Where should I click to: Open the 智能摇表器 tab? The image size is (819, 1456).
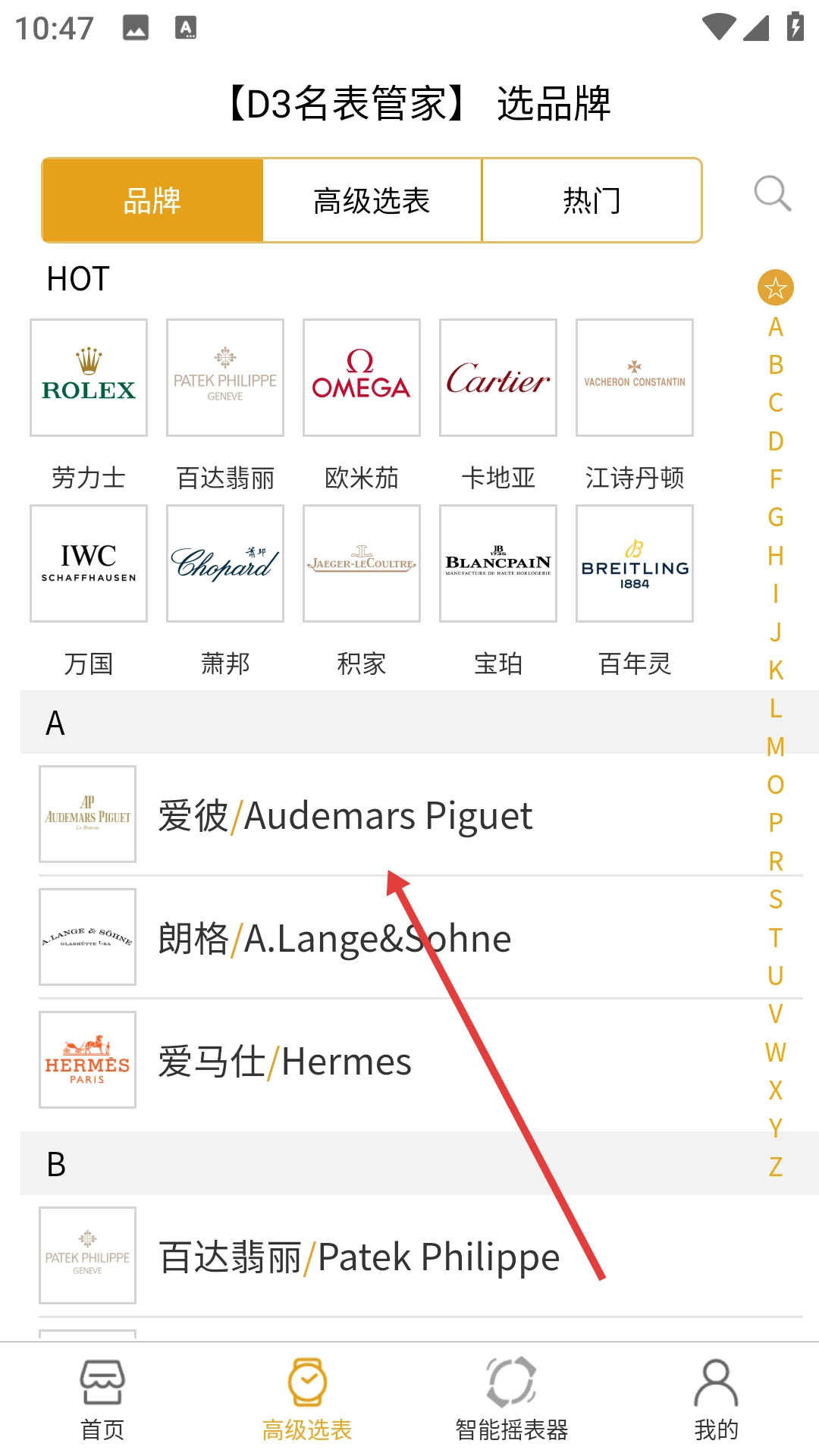[511, 1399]
